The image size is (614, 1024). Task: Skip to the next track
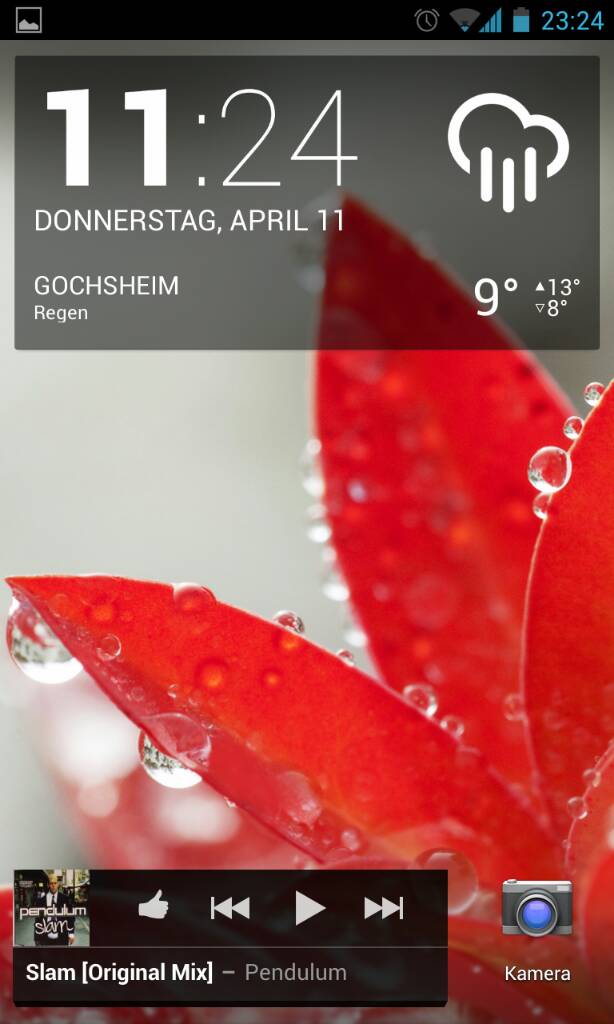(384, 908)
